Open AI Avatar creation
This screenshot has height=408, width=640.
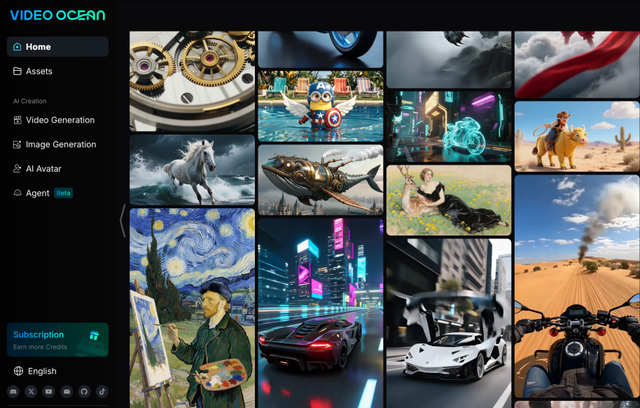[x=43, y=168]
